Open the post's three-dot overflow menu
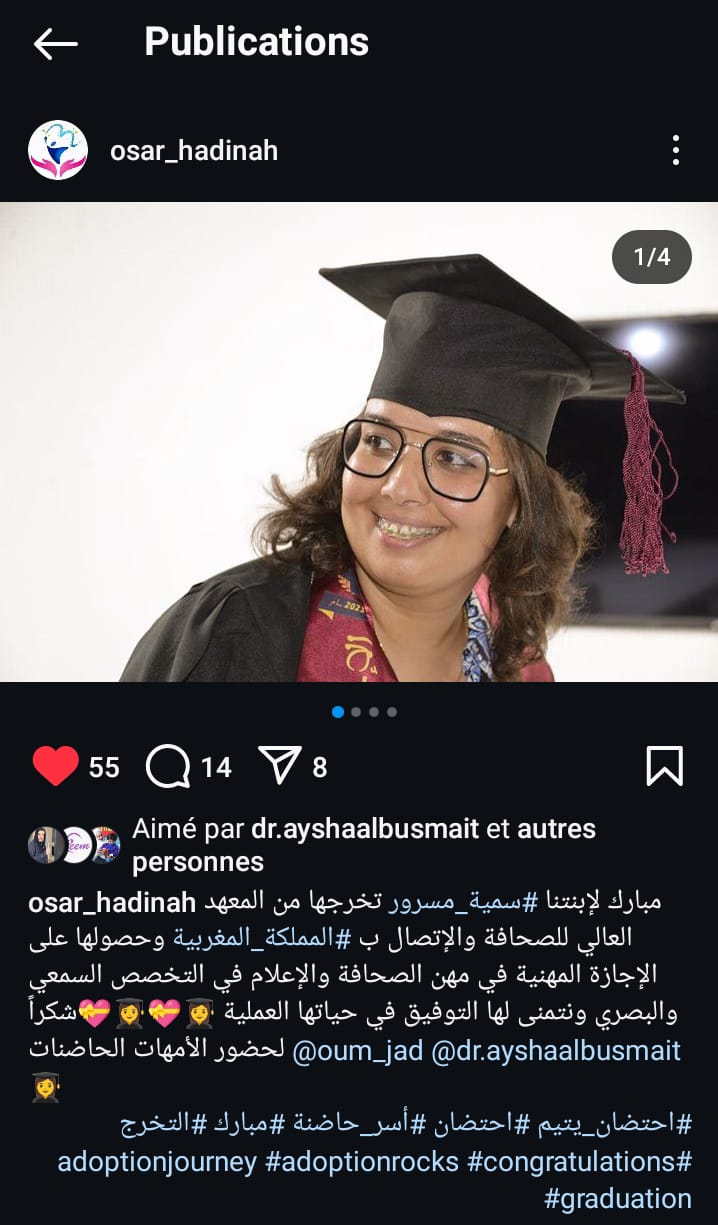Viewport: 718px width, 1225px height. [x=676, y=151]
